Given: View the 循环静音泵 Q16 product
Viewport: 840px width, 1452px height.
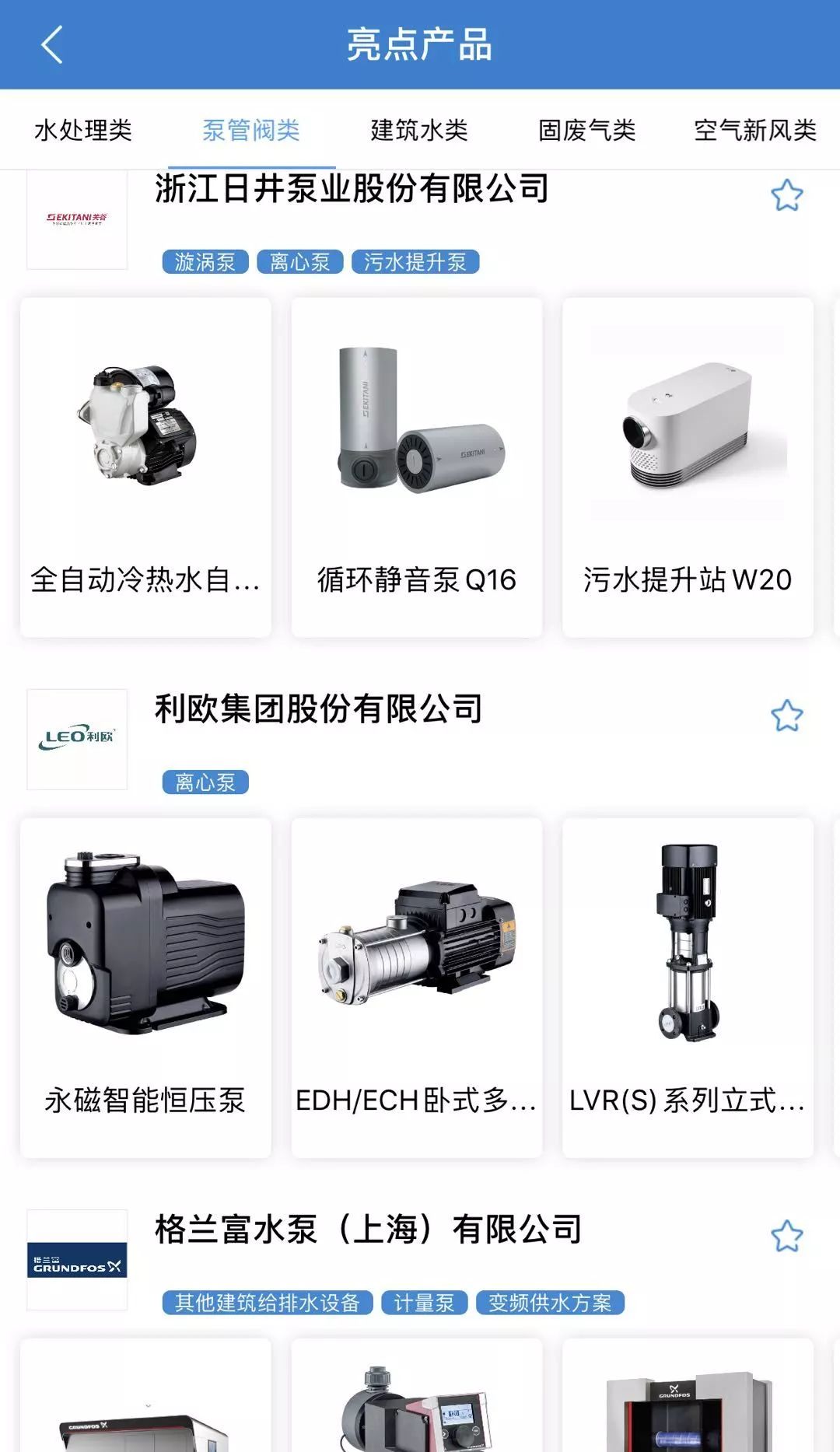Looking at the screenshot, I should click(417, 467).
